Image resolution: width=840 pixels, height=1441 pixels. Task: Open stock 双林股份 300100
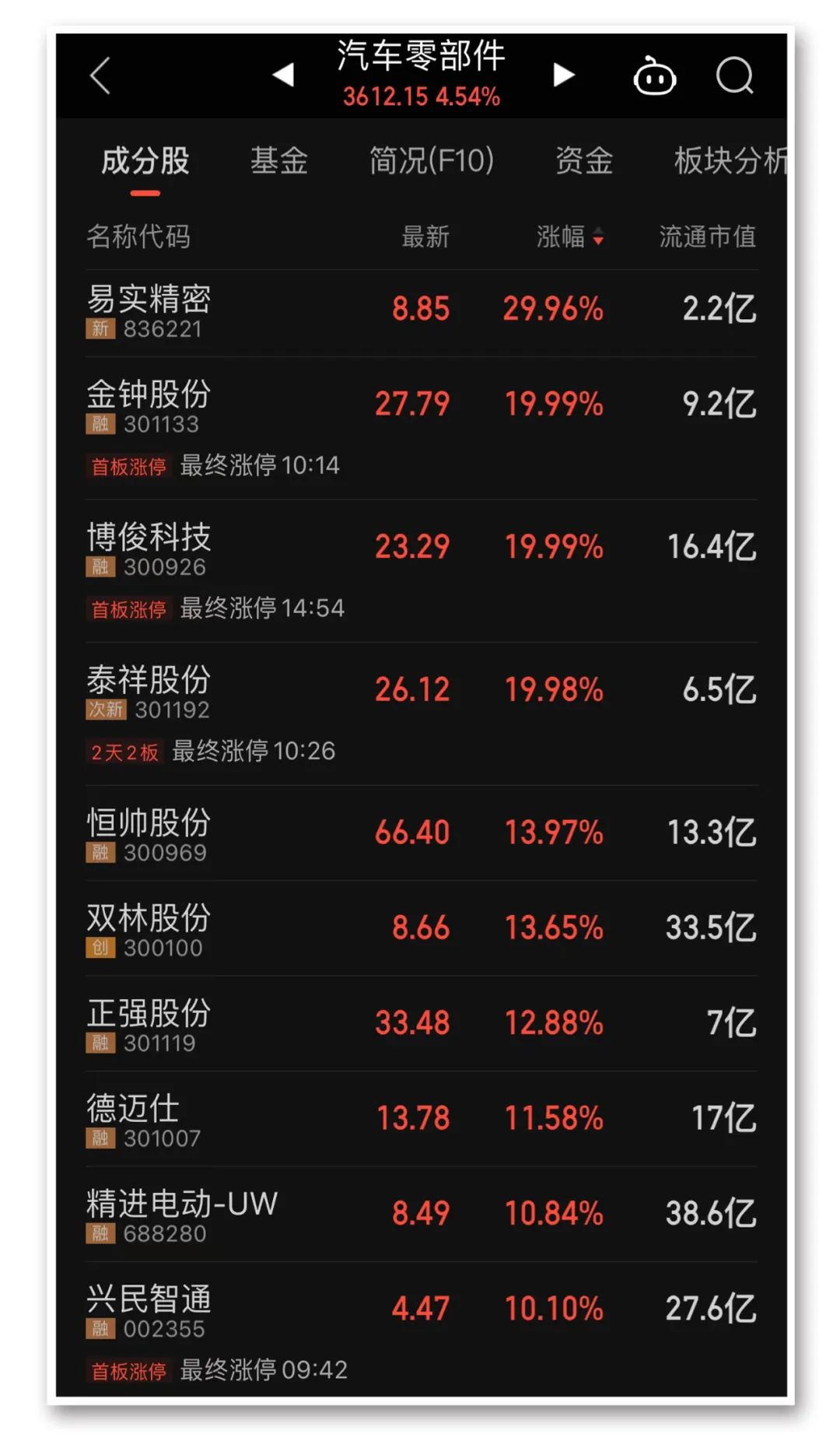(x=149, y=929)
